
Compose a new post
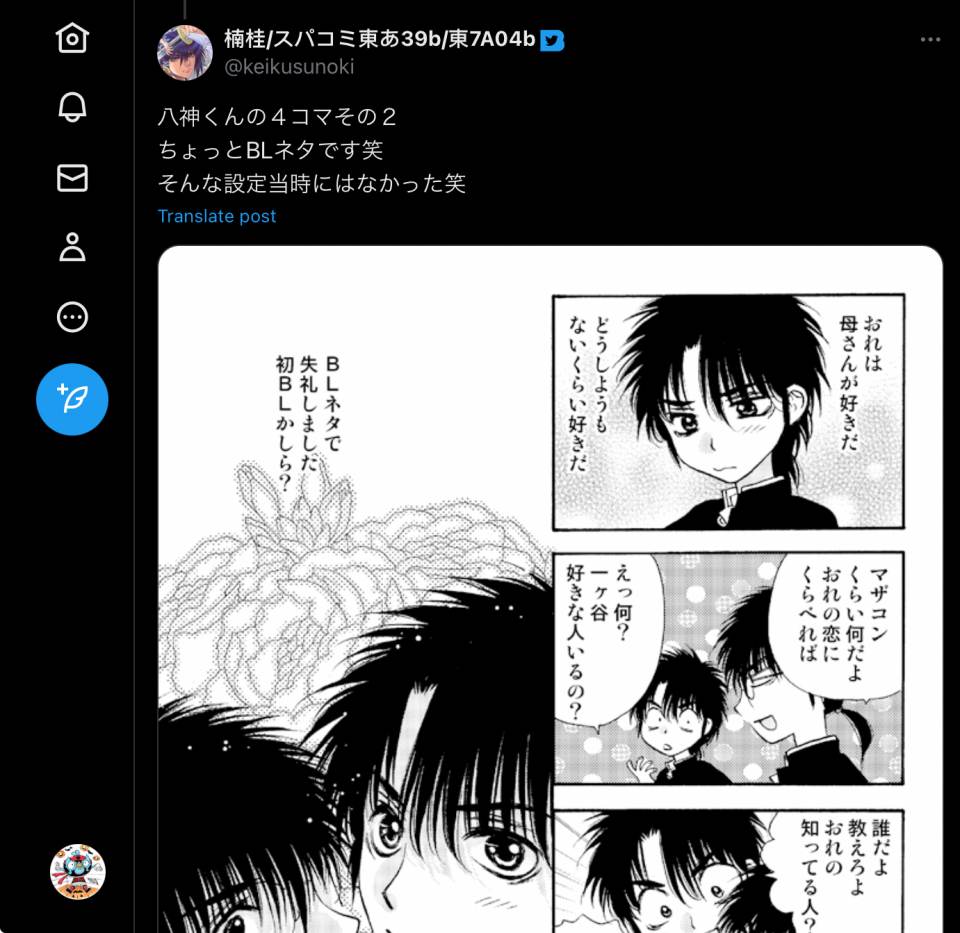(x=72, y=399)
